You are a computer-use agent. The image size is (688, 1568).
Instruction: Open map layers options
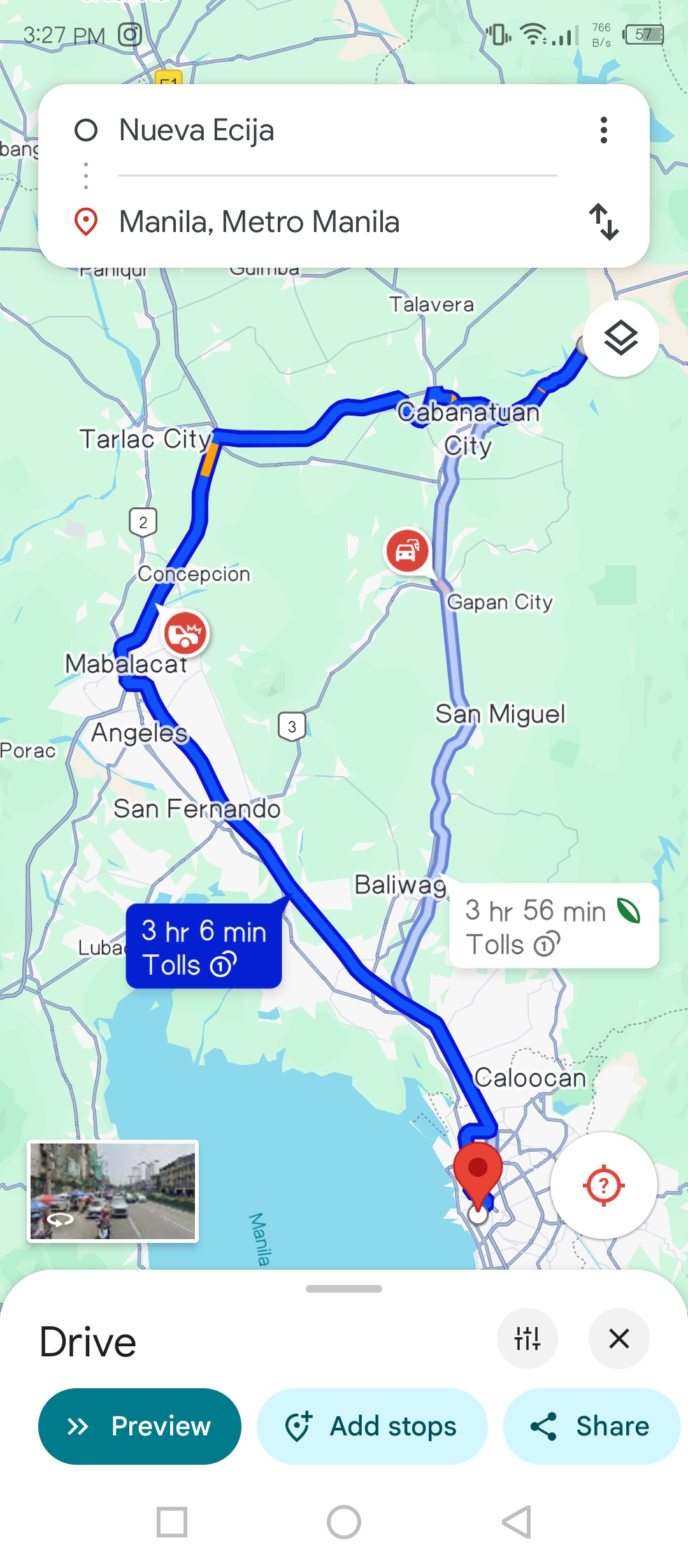621,338
